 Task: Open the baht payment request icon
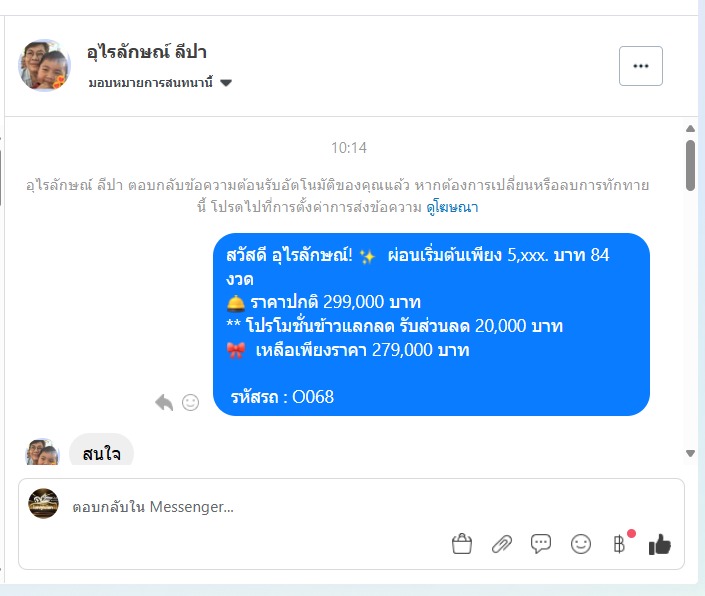tap(619, 544)
